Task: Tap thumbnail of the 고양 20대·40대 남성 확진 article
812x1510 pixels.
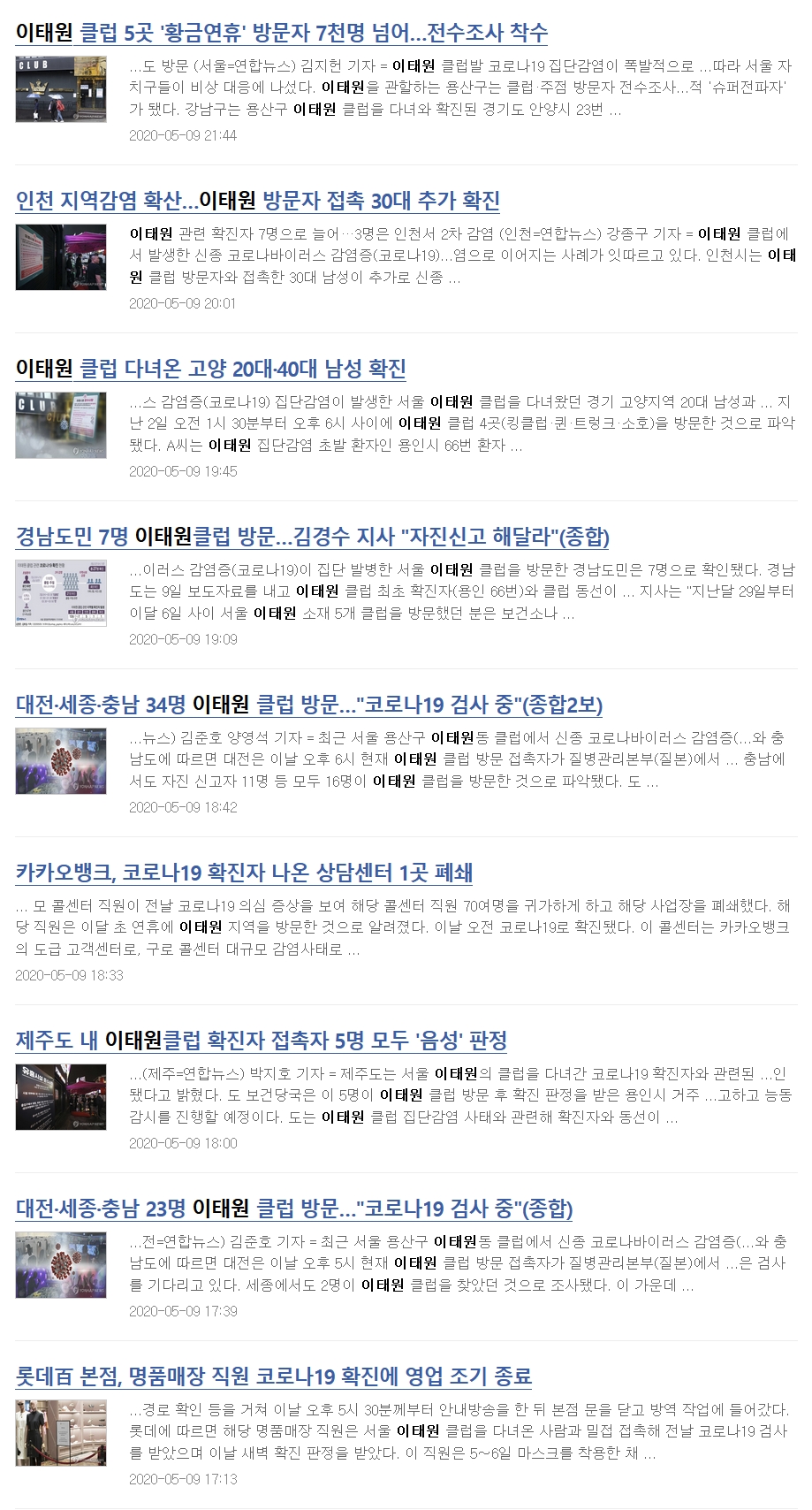Action: click(x=61, y=425)
